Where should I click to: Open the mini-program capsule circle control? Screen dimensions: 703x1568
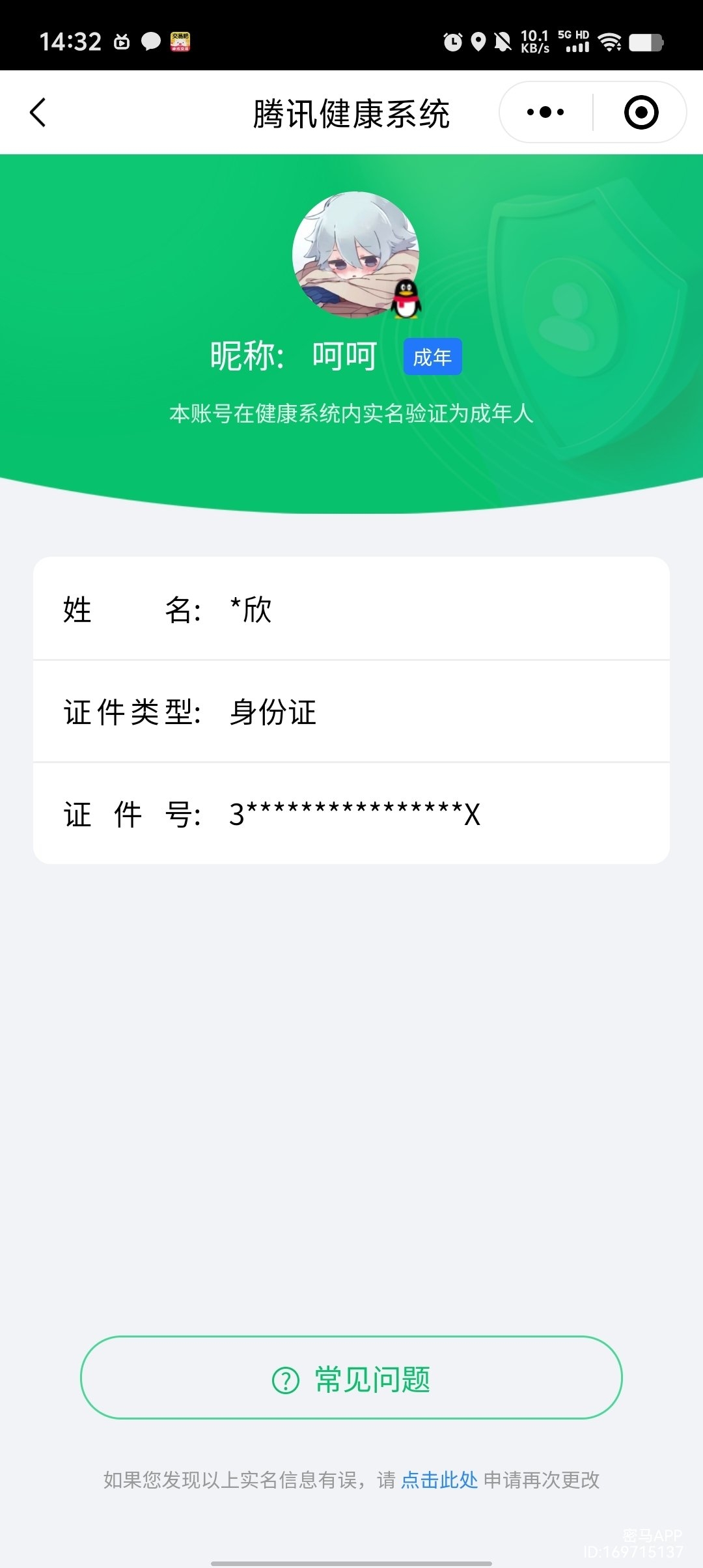click(641, 111)
